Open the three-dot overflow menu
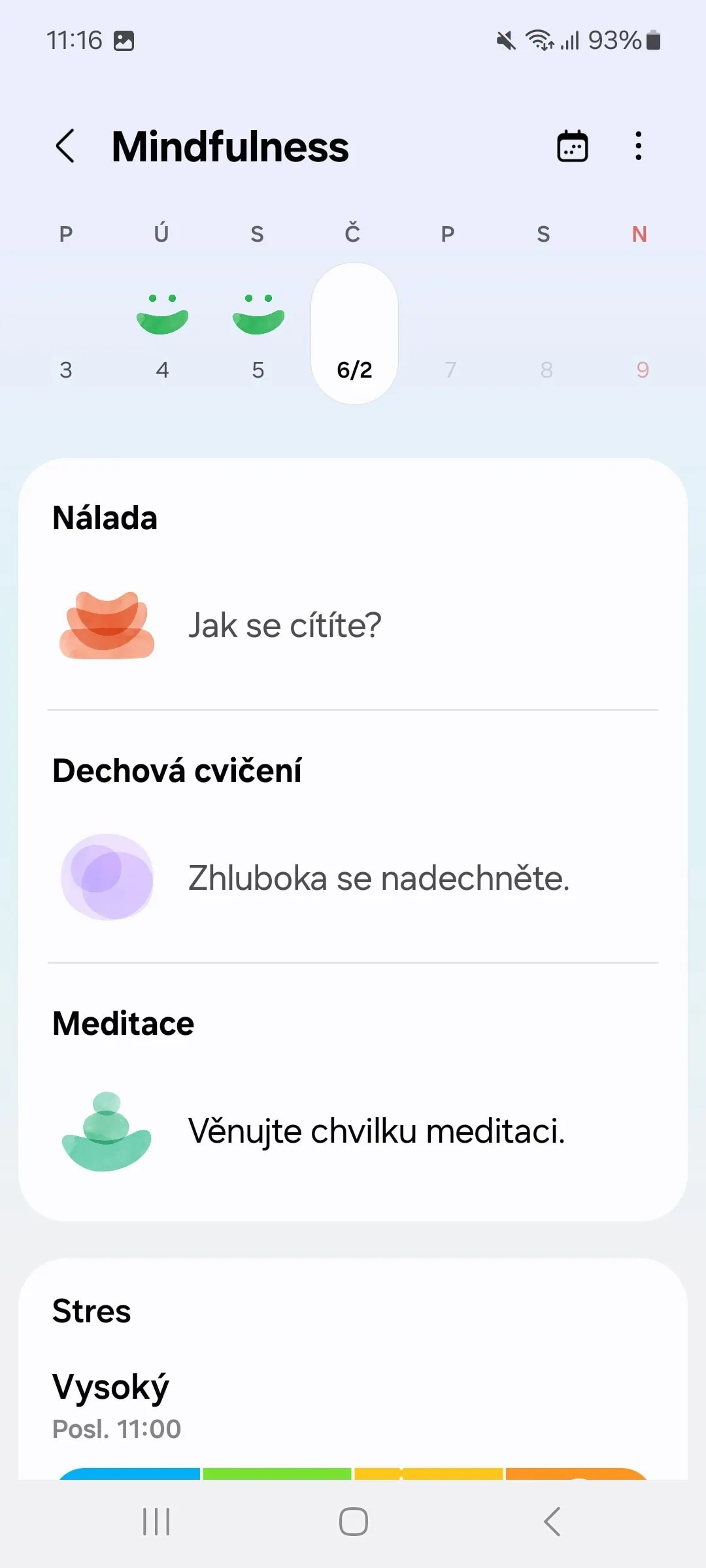This screenshot has width=706, height=1568. point(639,146)
